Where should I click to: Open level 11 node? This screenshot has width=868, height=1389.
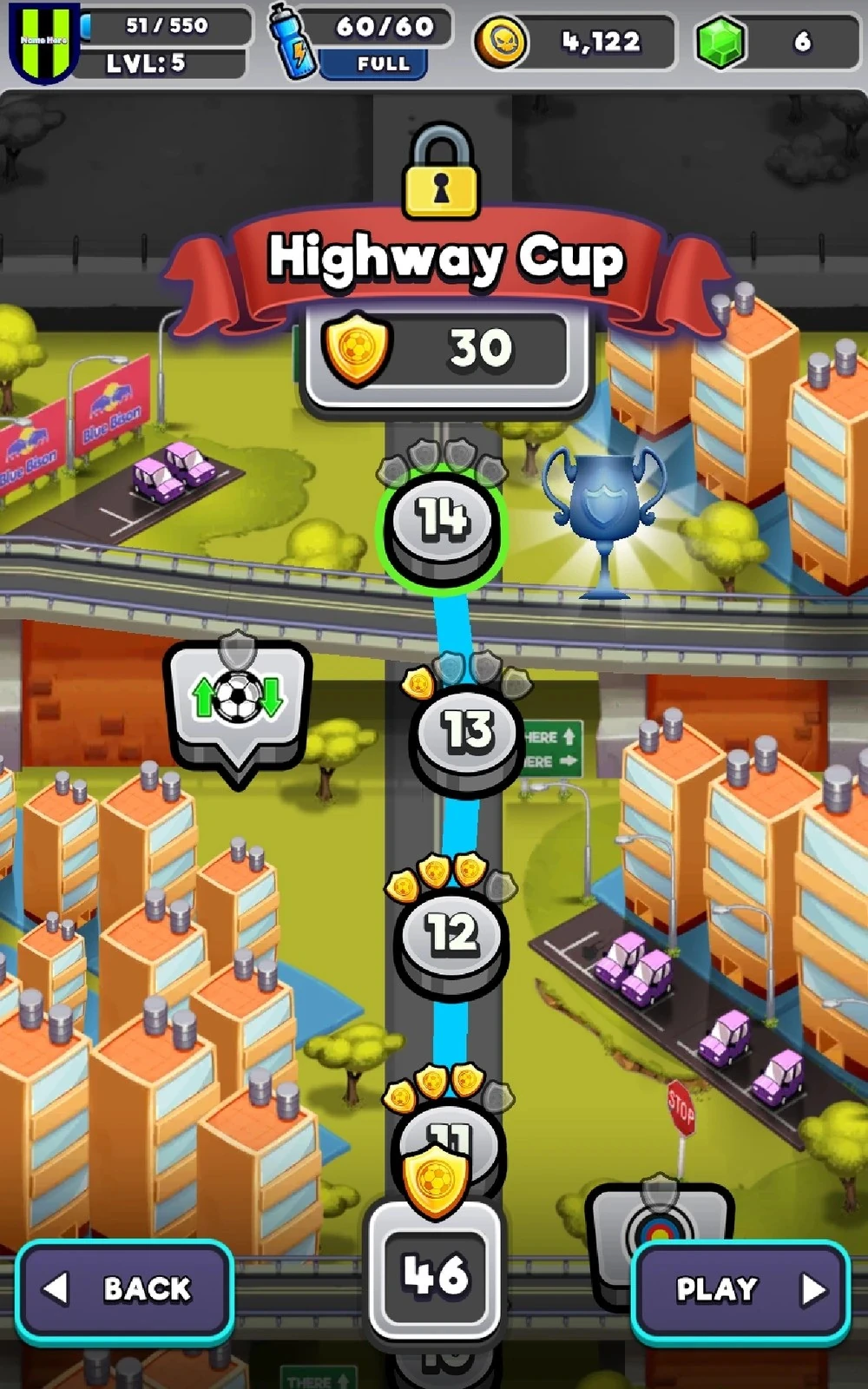[448, 1137]
